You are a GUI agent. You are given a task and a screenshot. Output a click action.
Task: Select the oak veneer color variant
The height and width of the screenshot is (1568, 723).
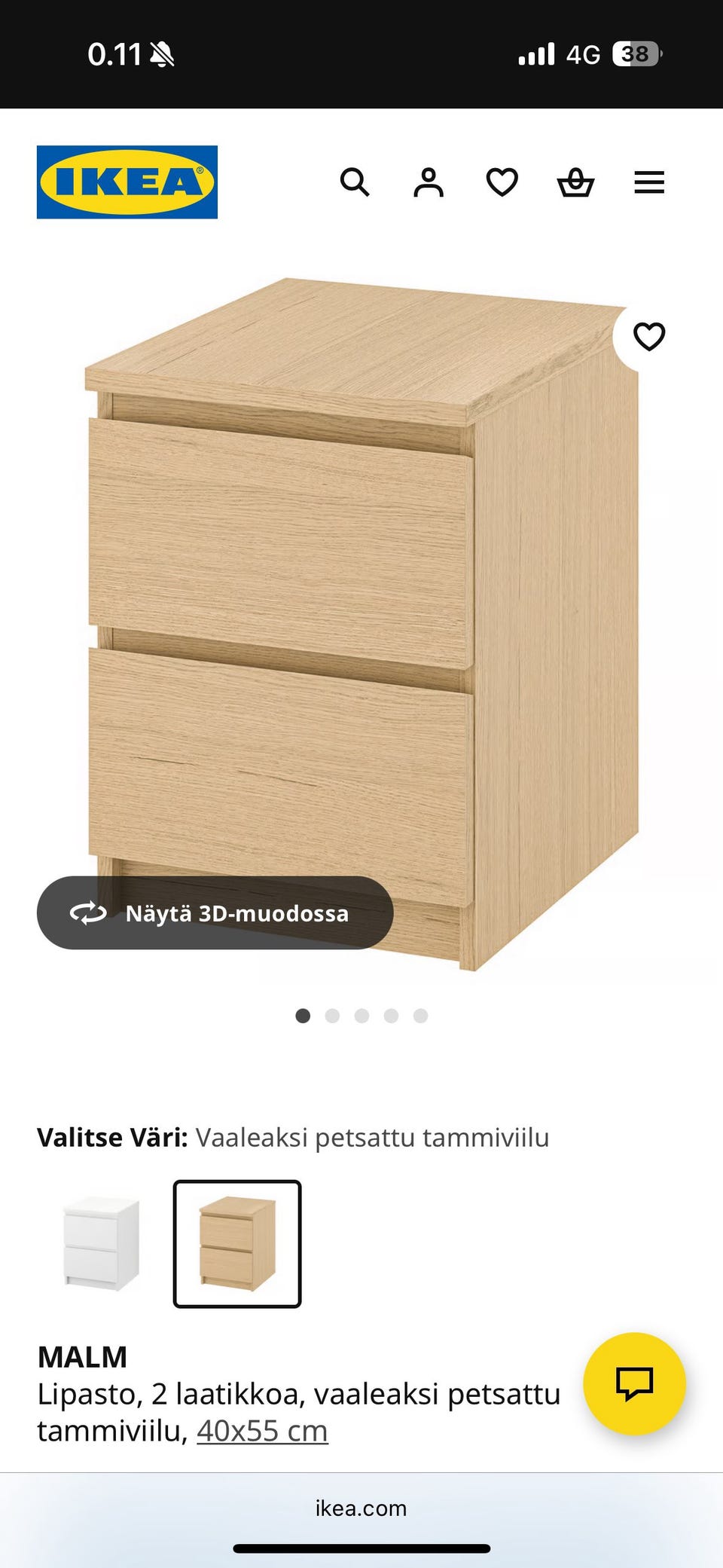coord(237,1242)
